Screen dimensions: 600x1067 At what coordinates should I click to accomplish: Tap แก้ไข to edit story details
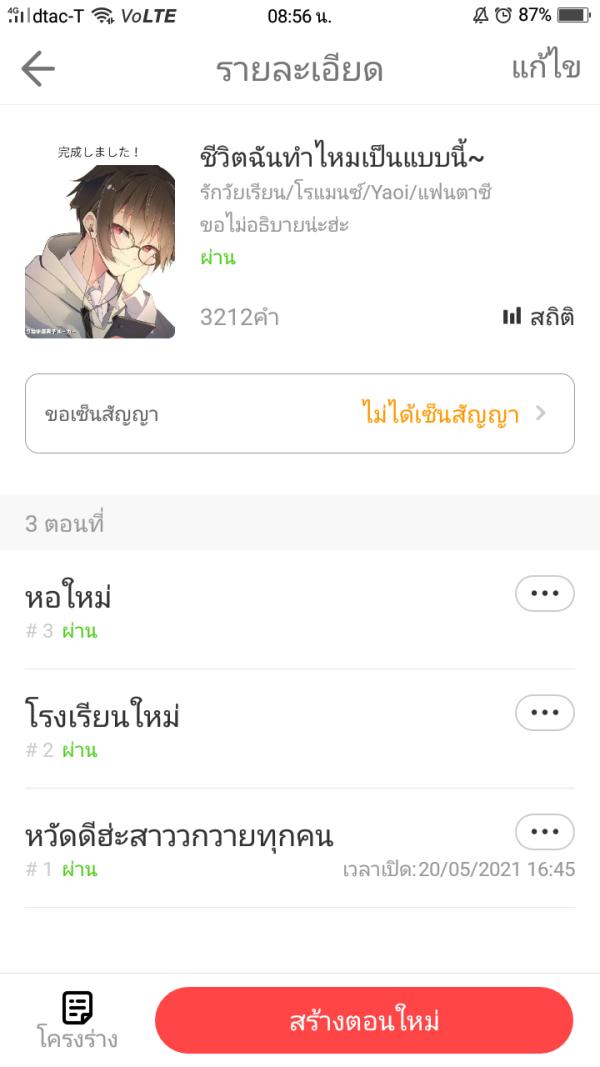(545, 68)
